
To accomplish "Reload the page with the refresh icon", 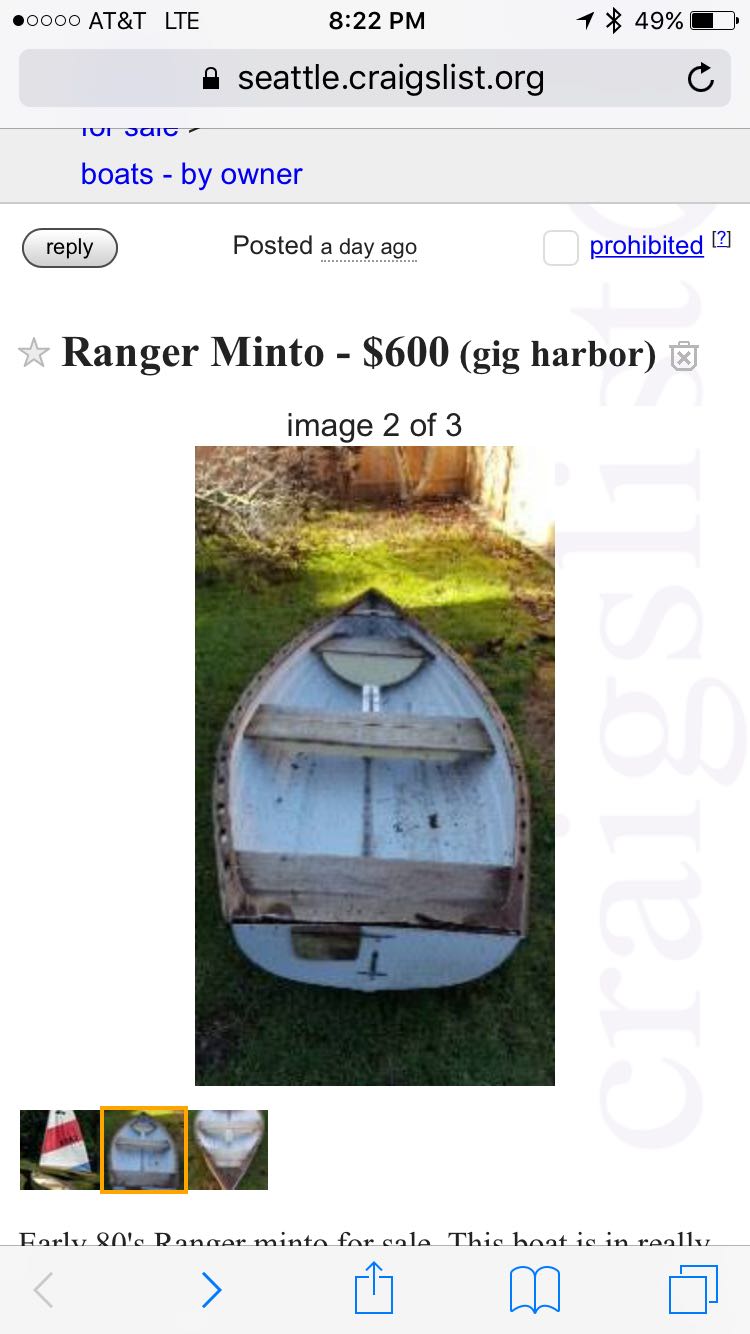I will (701, 78).
